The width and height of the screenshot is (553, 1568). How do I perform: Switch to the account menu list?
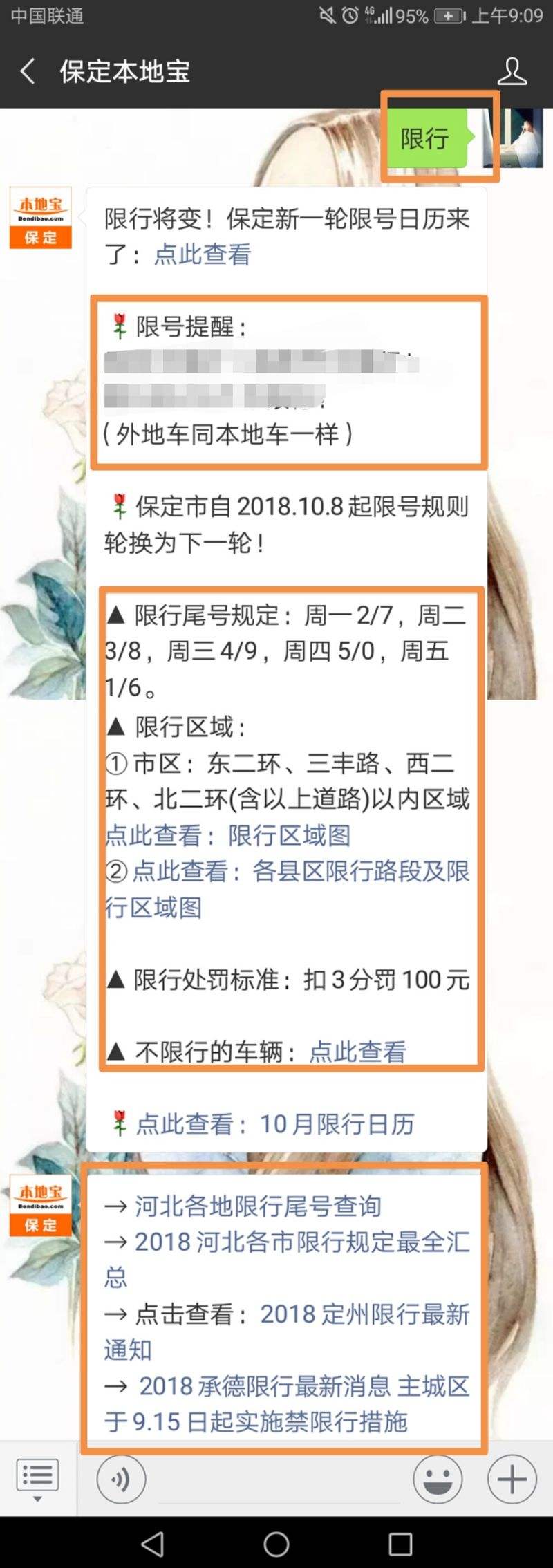point(37,1480)
